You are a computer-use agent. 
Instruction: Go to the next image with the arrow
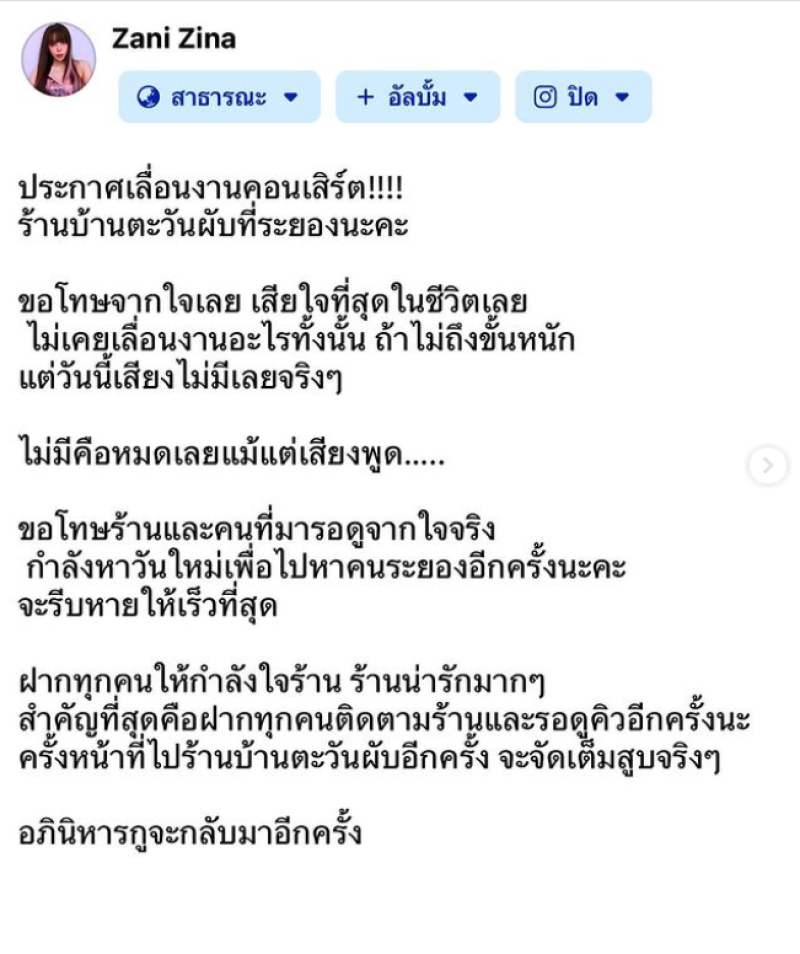click(x=768, y=465)
